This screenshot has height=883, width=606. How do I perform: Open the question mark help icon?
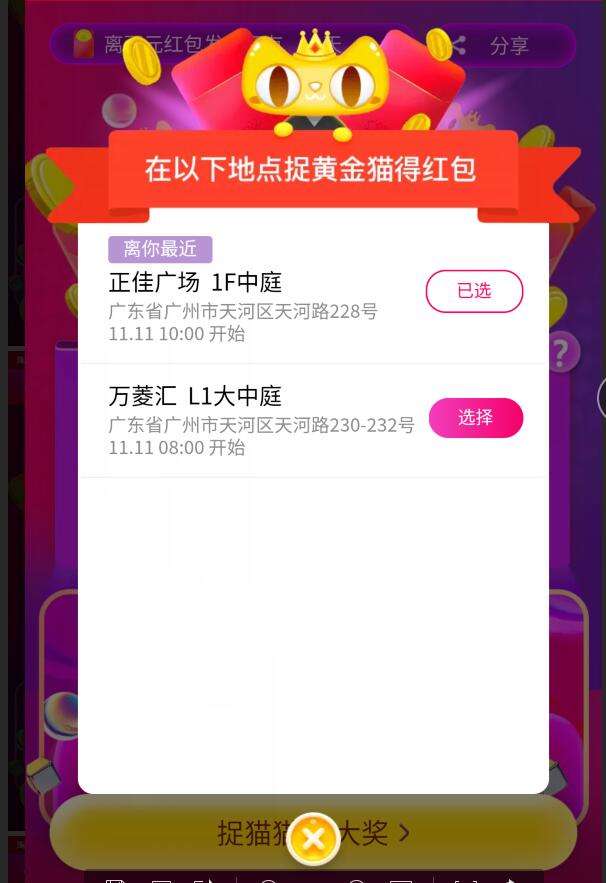point(561,352)
